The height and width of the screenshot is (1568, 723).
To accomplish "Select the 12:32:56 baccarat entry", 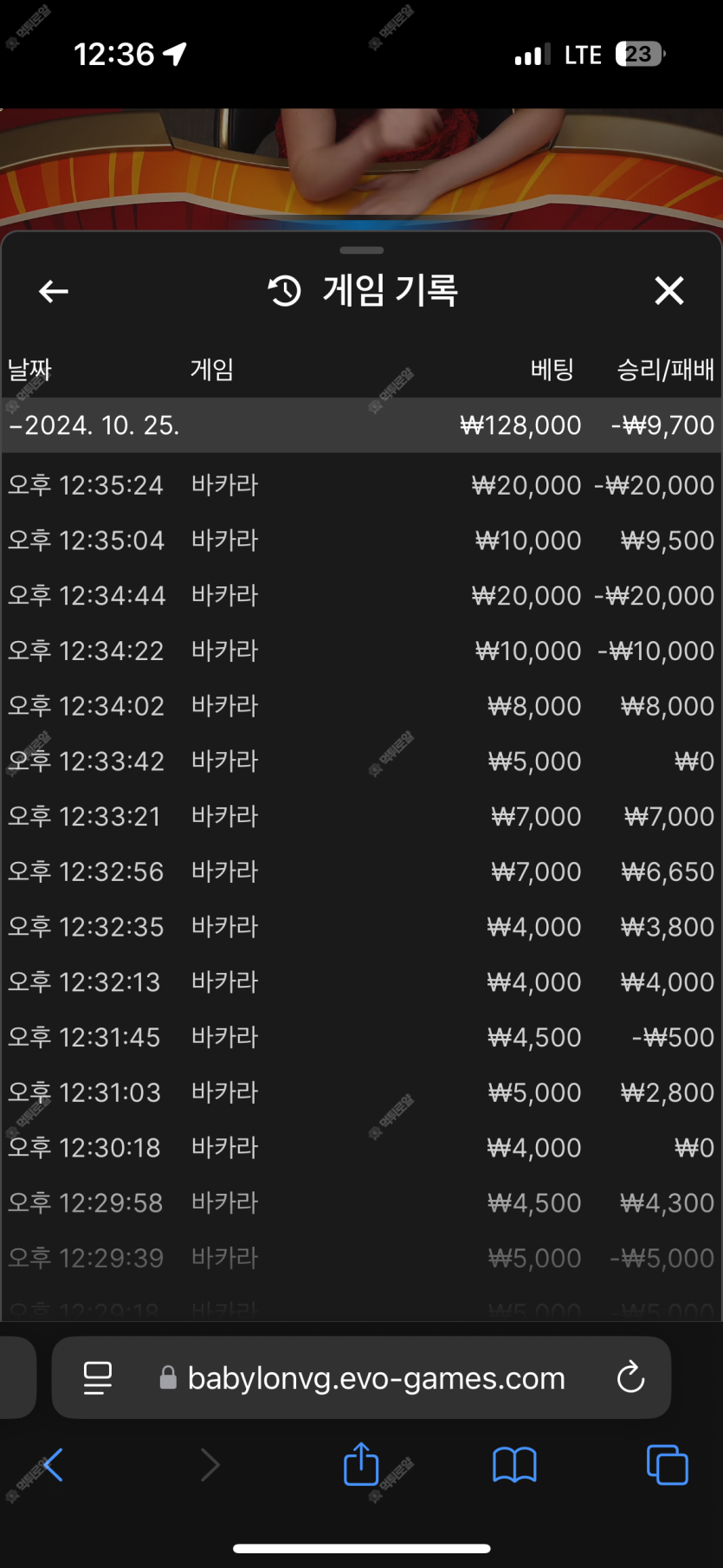I will [x=362, y=871].
